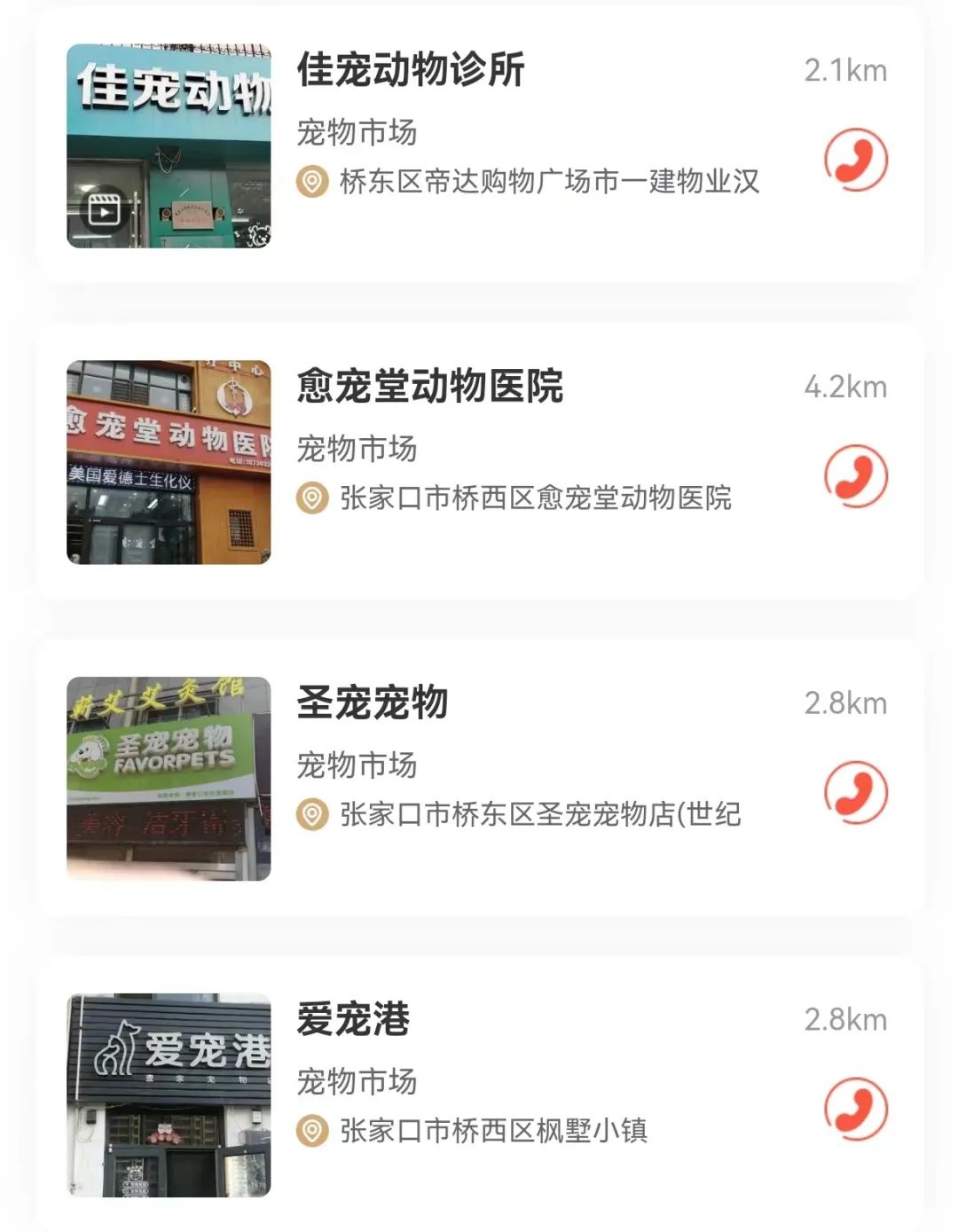This screenshot has height=1232, width=958.
Task: Dial 爱宠港 with its phone icon
Action: pyautogui.click(x=855, y=1109)
